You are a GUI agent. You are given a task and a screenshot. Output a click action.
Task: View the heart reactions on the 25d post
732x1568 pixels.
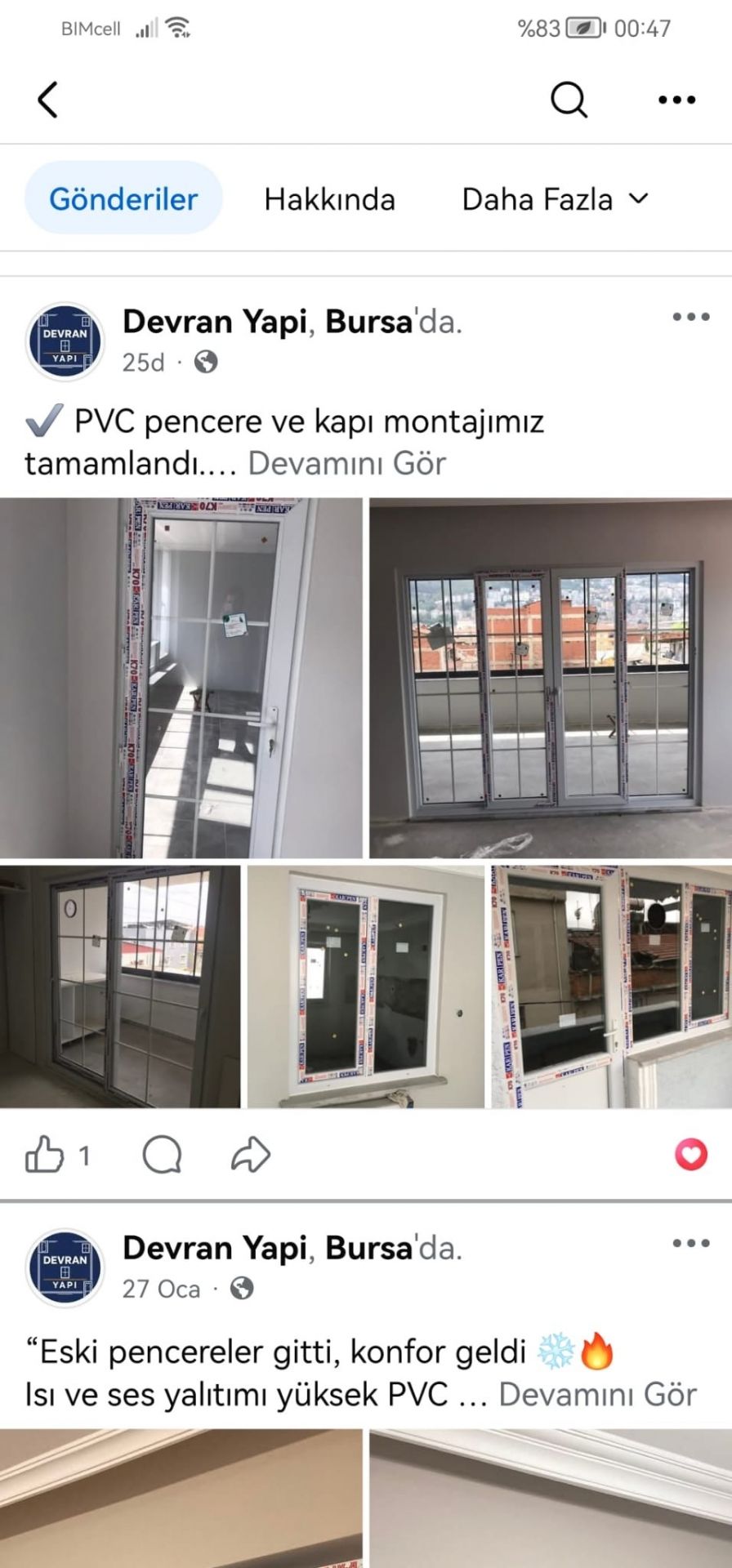(690, 1155)
